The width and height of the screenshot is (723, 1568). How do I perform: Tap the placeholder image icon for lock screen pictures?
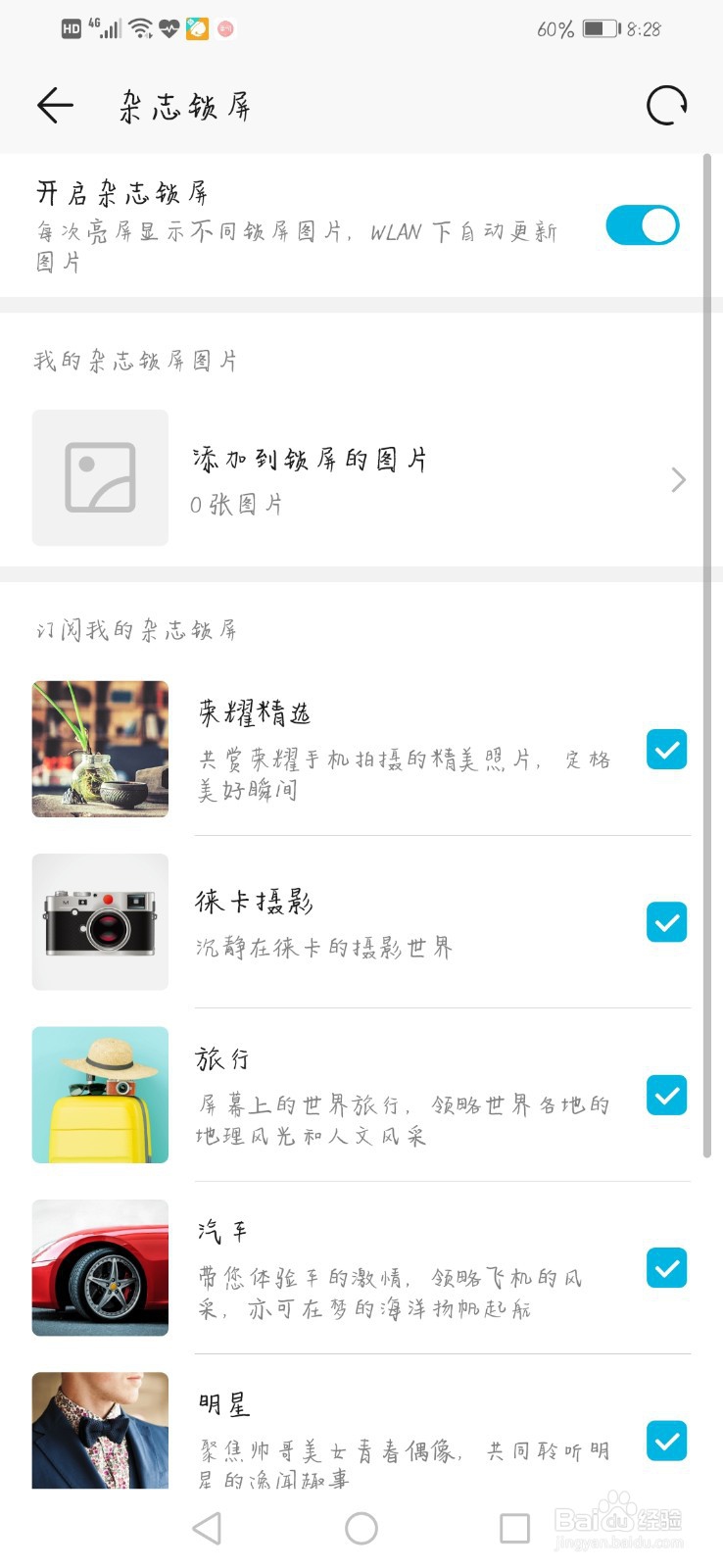[x=100, y=478]
